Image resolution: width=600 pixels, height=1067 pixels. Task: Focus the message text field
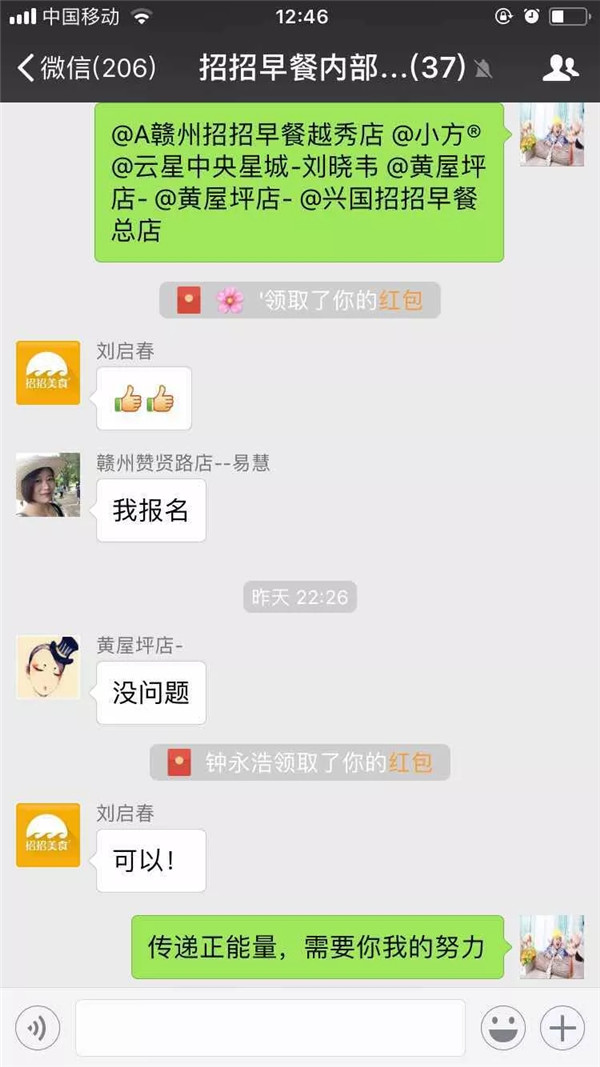tap(270, 1027)
